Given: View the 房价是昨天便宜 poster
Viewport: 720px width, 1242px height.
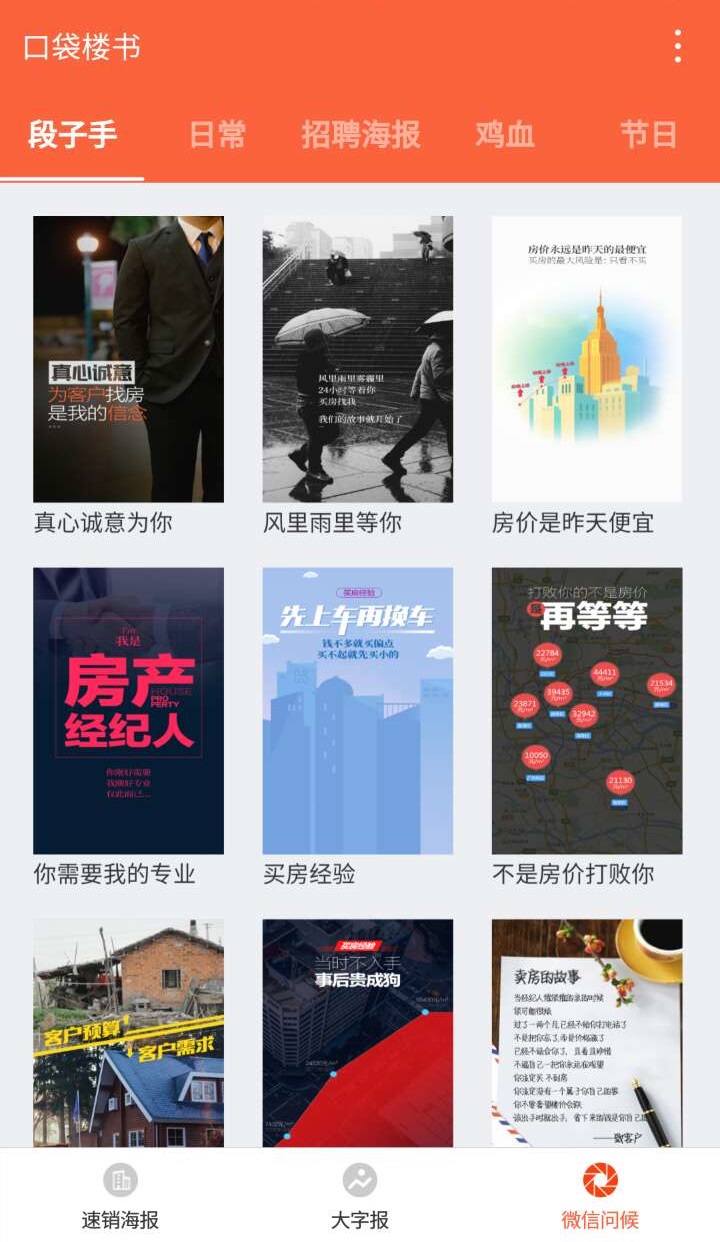Looking at the screenshot, I should point(587,359).
